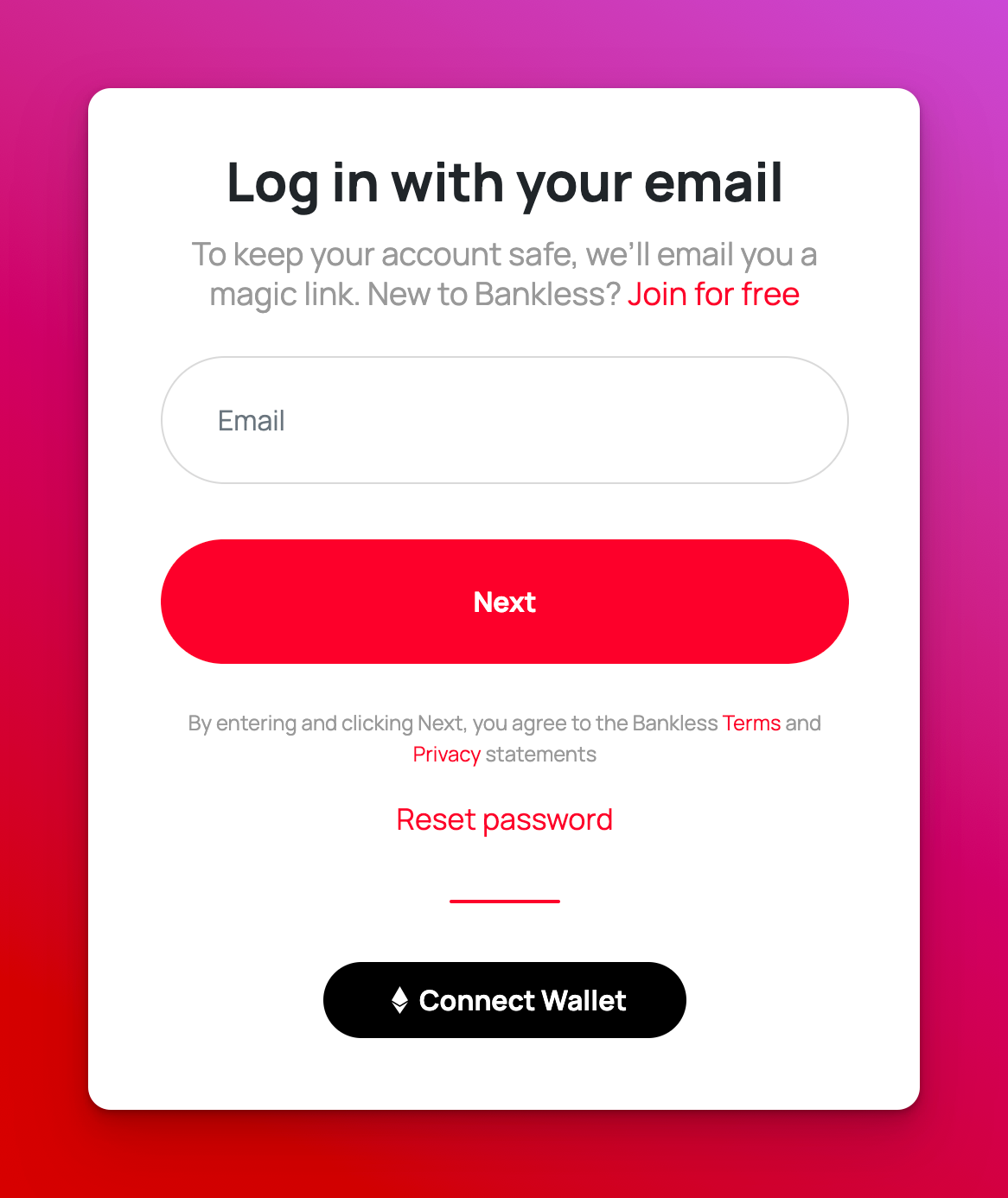Open the Privacy statement link
The width and height of the screenshot is (1008, 1198).
click(x=446, y=754)
